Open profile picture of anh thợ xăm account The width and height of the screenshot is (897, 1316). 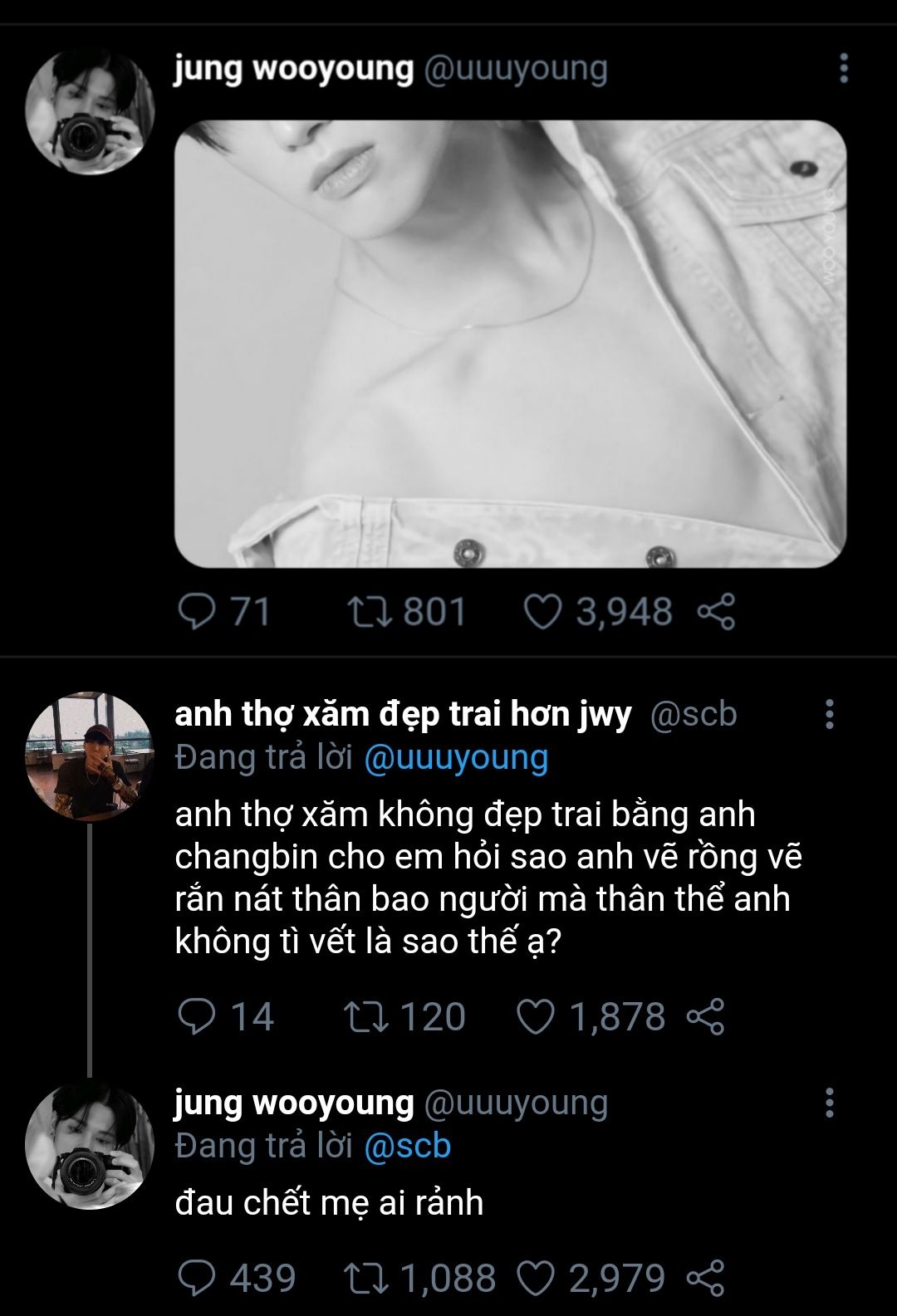90,756
